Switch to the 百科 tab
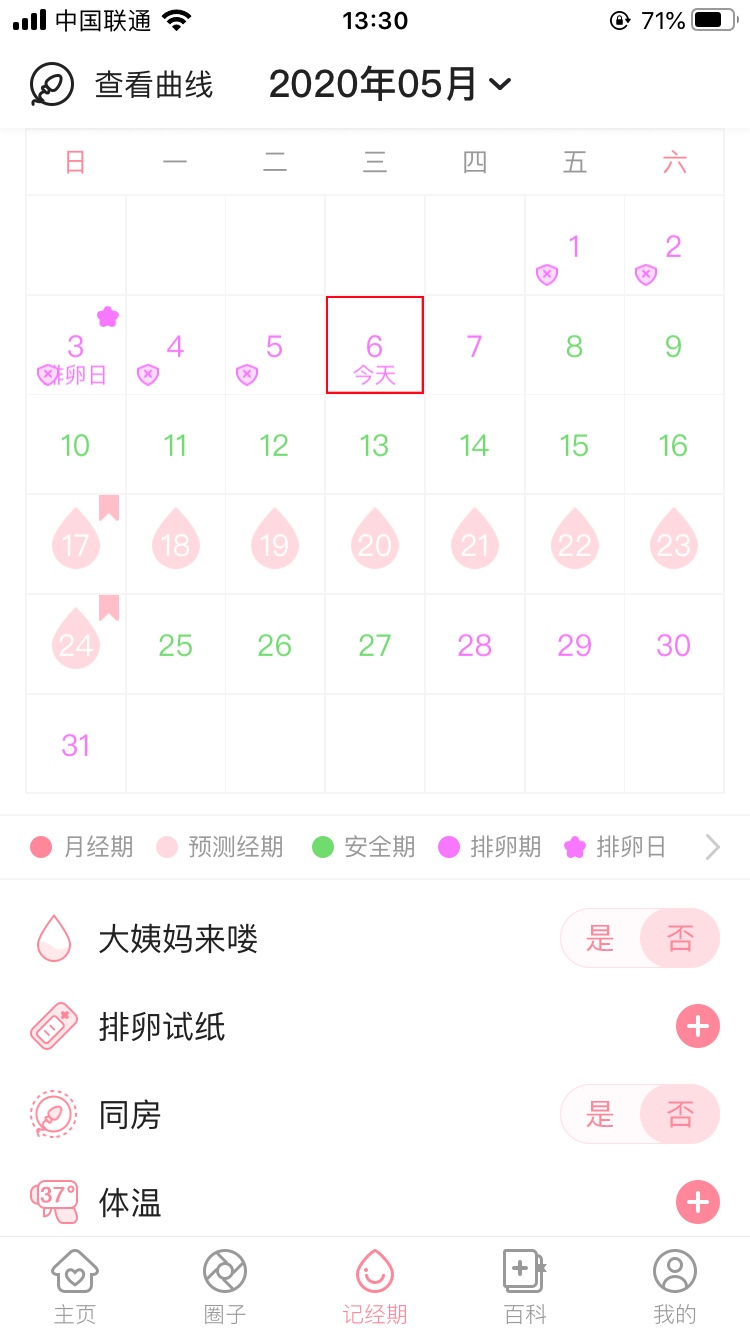750x1334 pixels. pos(525,1286)
